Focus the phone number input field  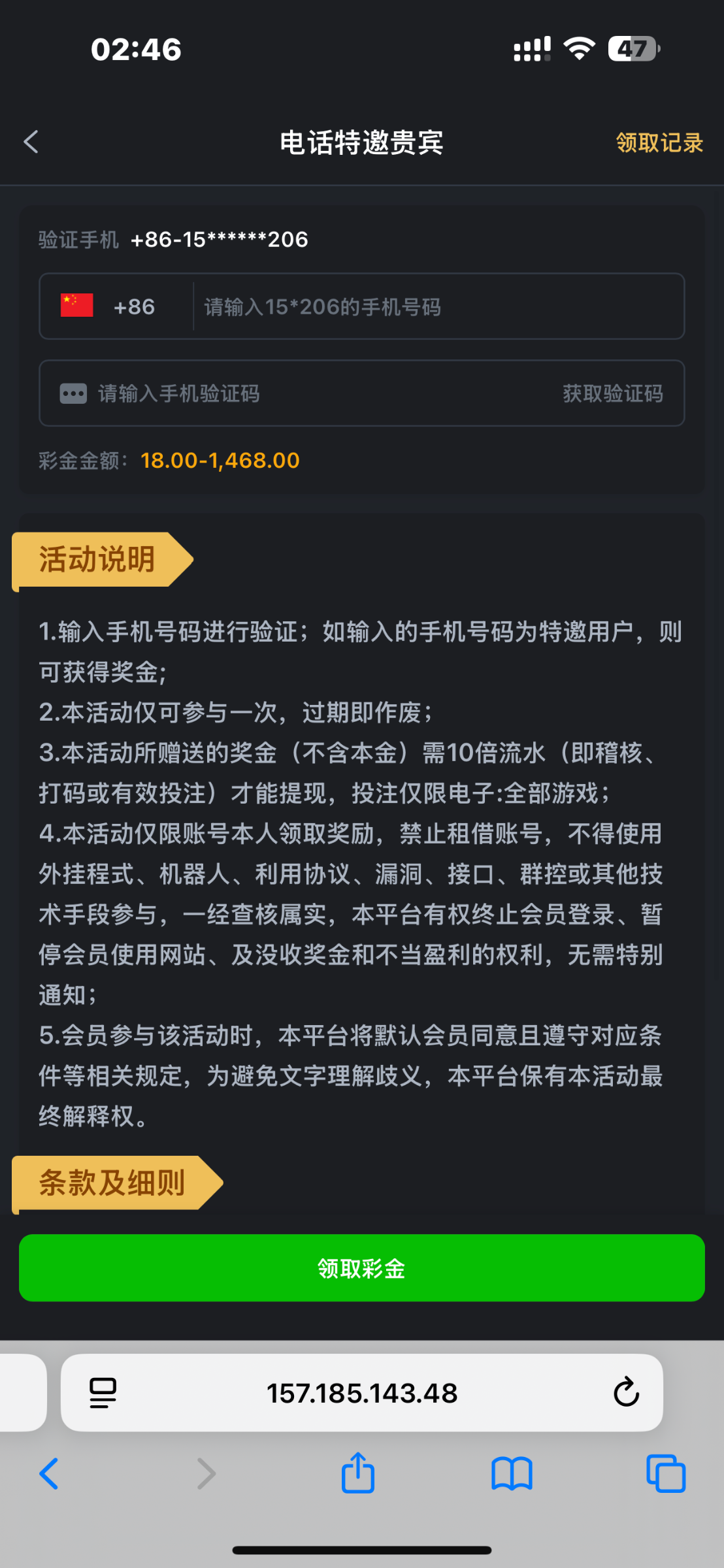click(x=438, y=306)
